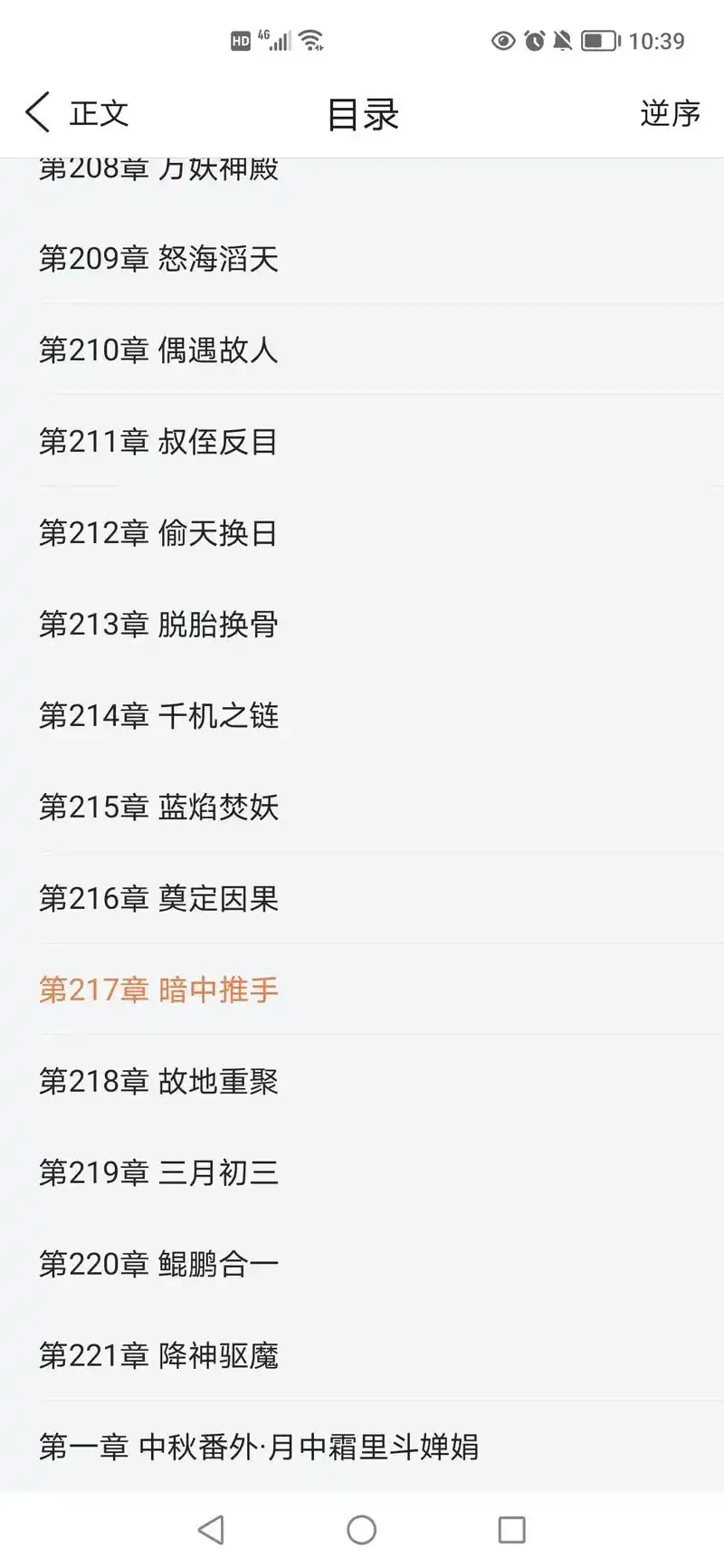Open chapter 第217章 暗中推手
Screen dimensions: 724x1568
159,990
